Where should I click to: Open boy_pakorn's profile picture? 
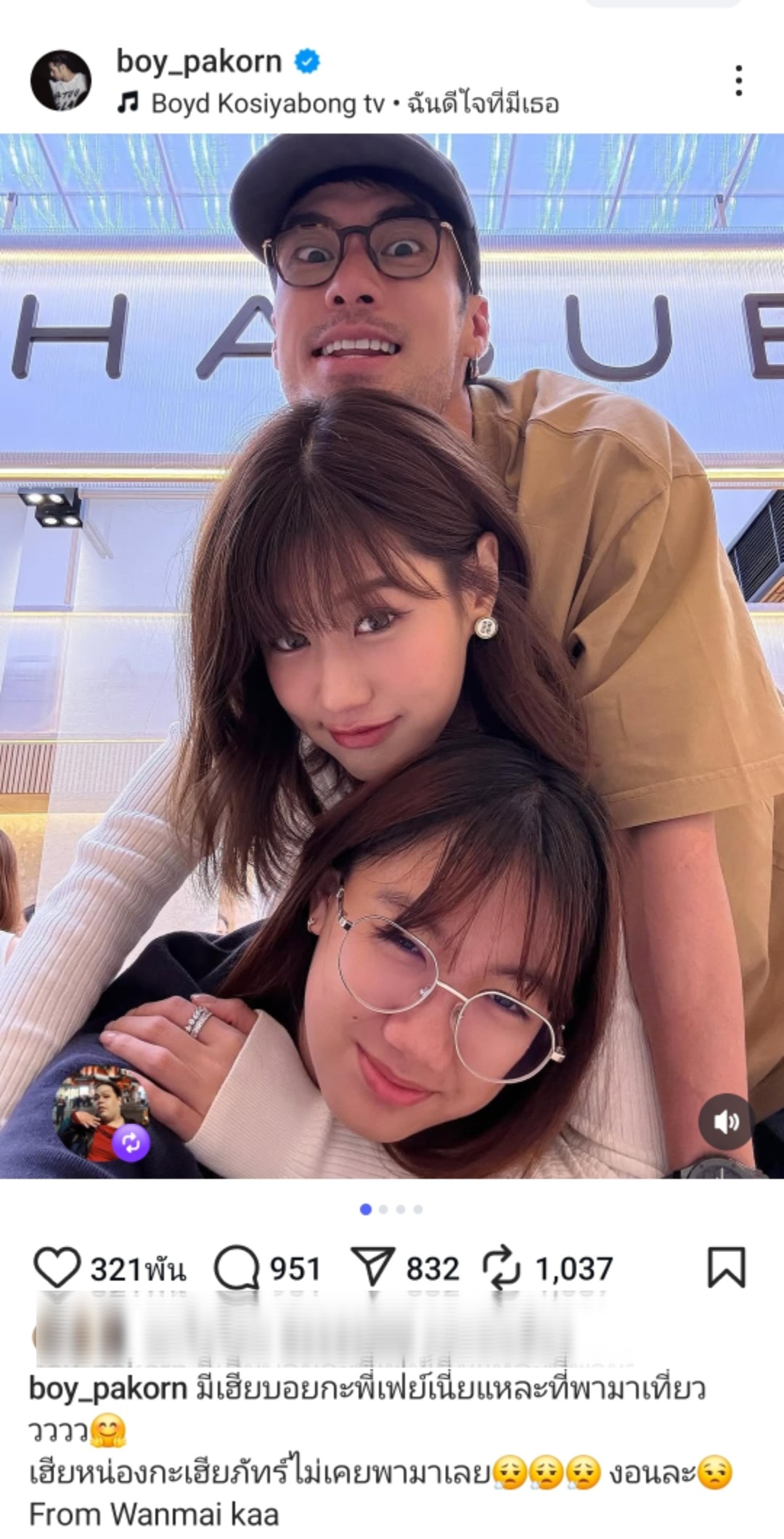point(61,81)
